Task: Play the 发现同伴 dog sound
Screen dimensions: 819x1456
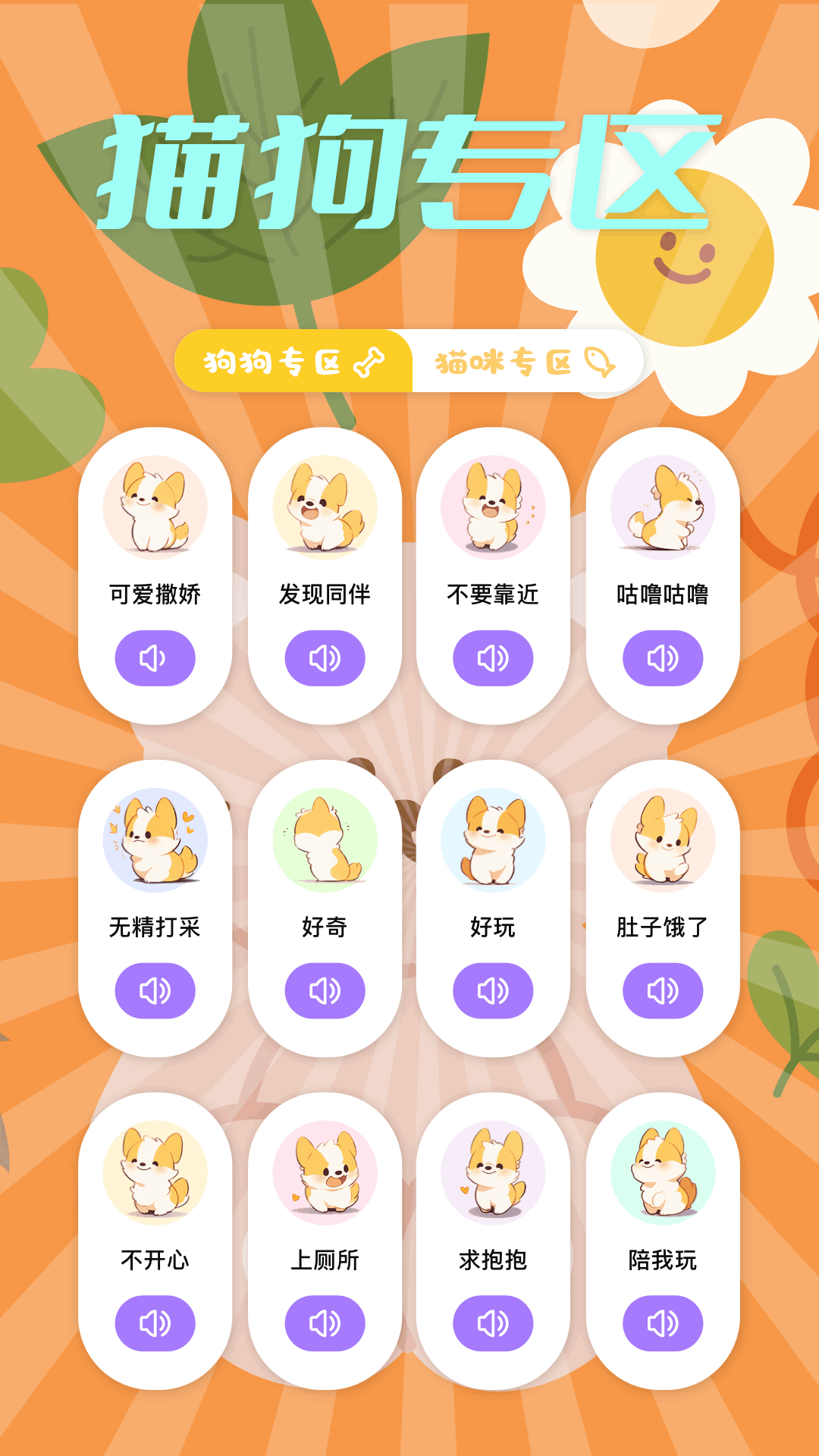Action: pyautogui.click(x=325, y=658)
